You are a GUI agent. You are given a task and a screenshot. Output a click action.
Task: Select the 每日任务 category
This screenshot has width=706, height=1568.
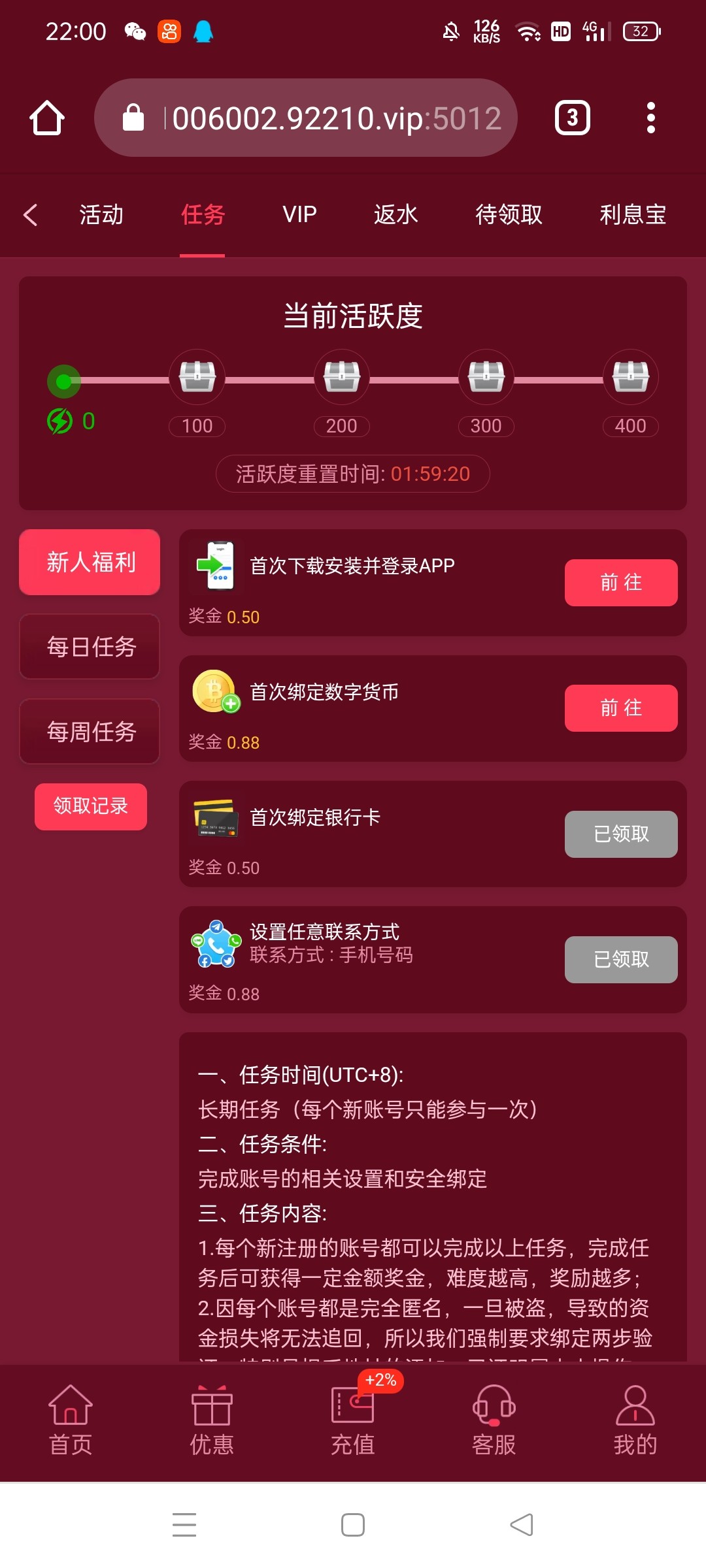(x=90, y=647)
